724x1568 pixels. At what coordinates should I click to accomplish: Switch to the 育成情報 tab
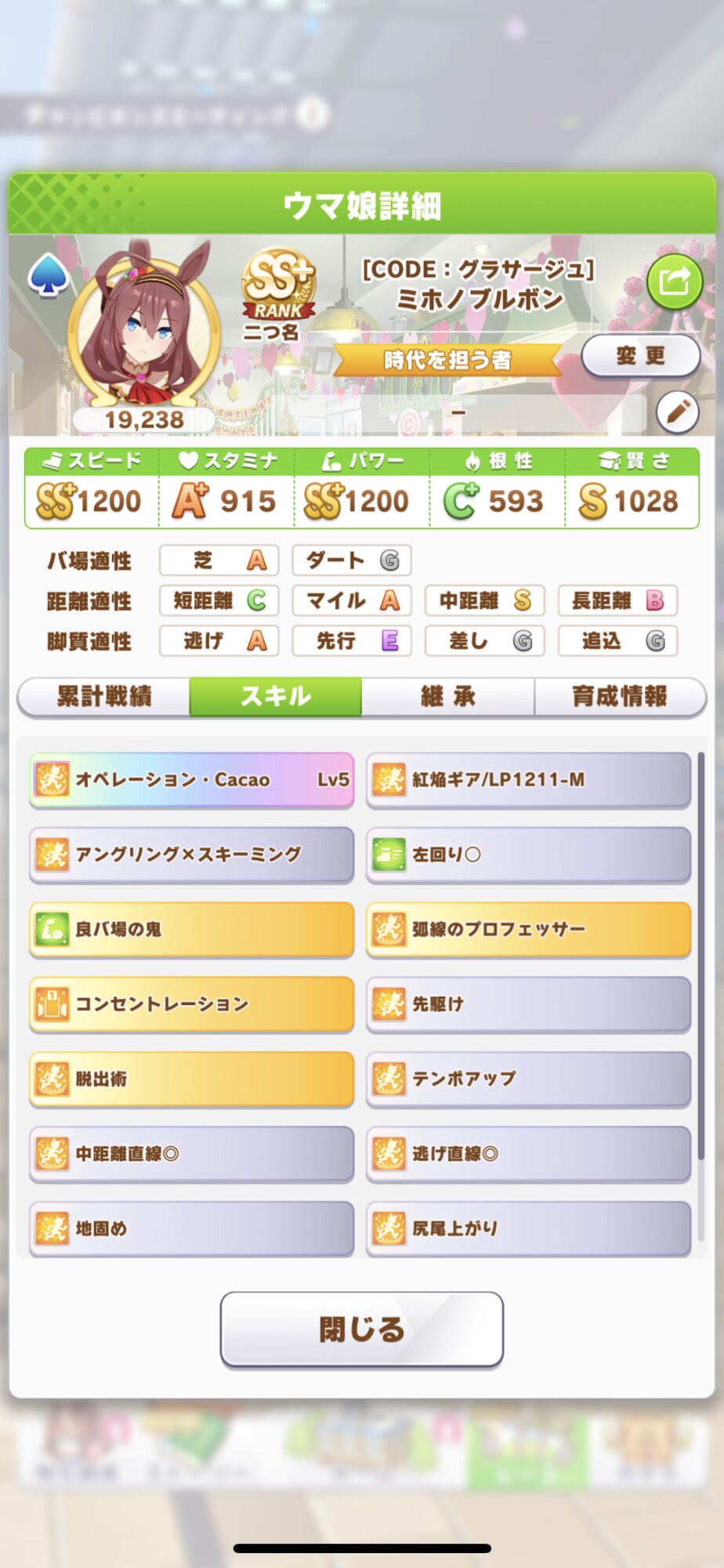620,696
